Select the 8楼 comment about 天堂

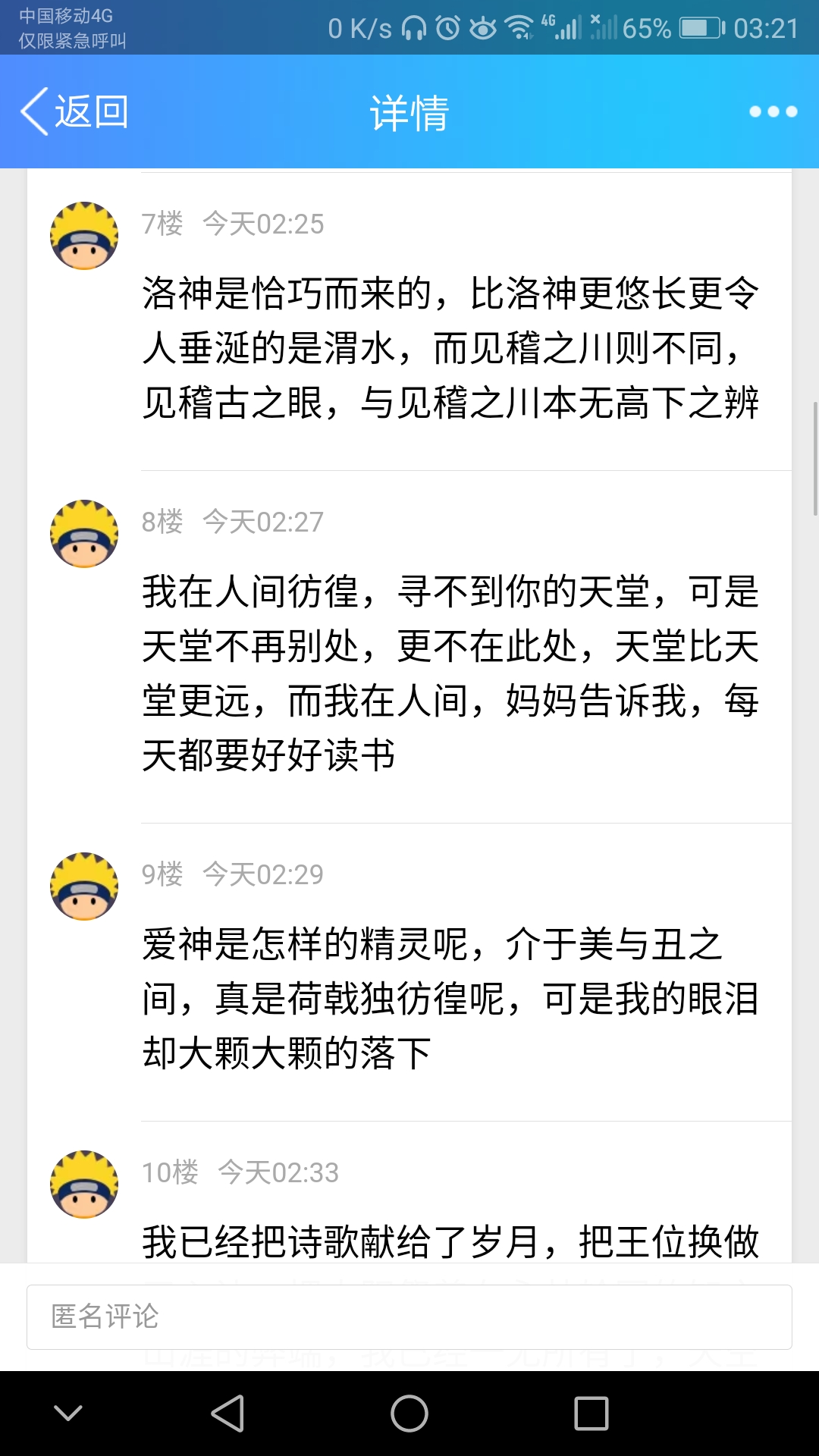point(450,673)
